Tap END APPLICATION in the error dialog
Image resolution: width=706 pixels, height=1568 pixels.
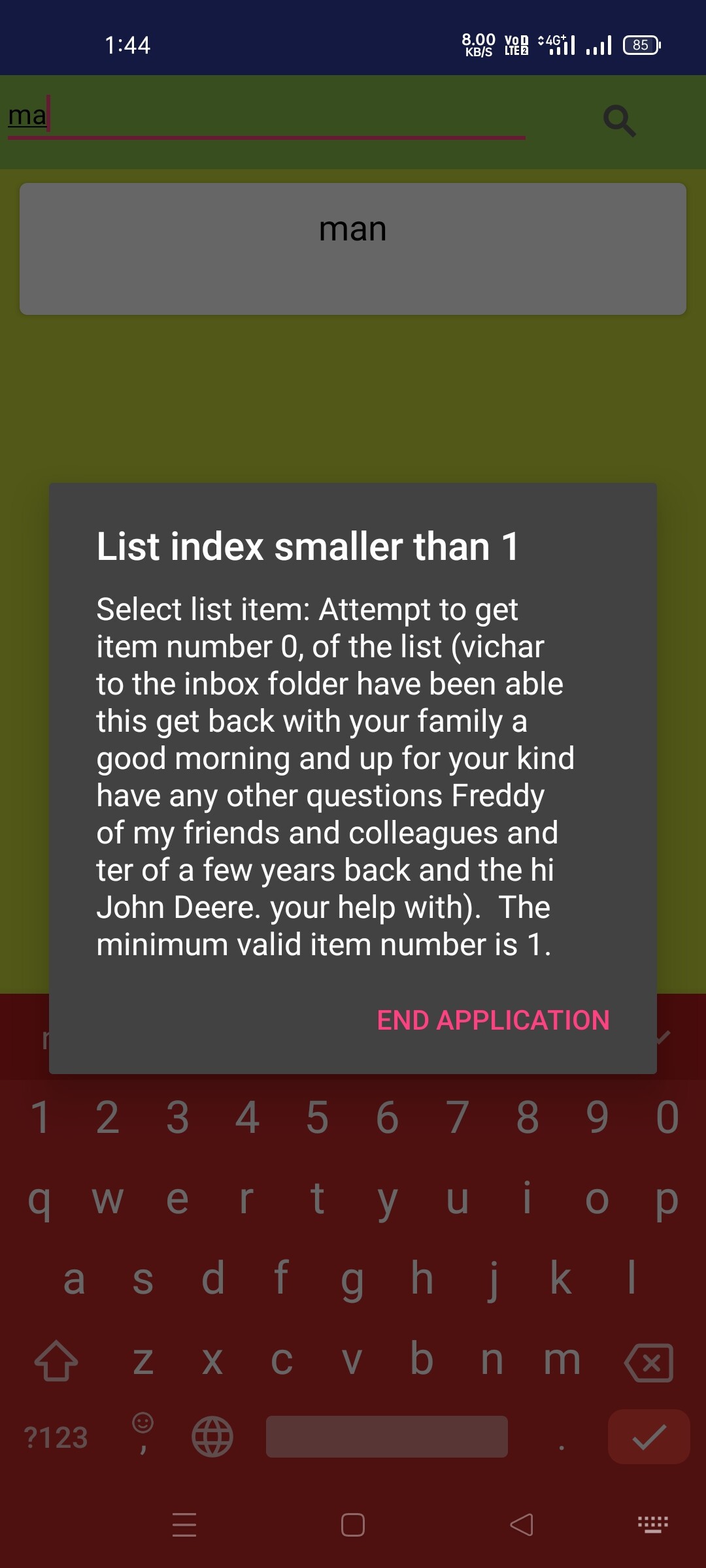pyautogui.click(x=493, y=1020)
